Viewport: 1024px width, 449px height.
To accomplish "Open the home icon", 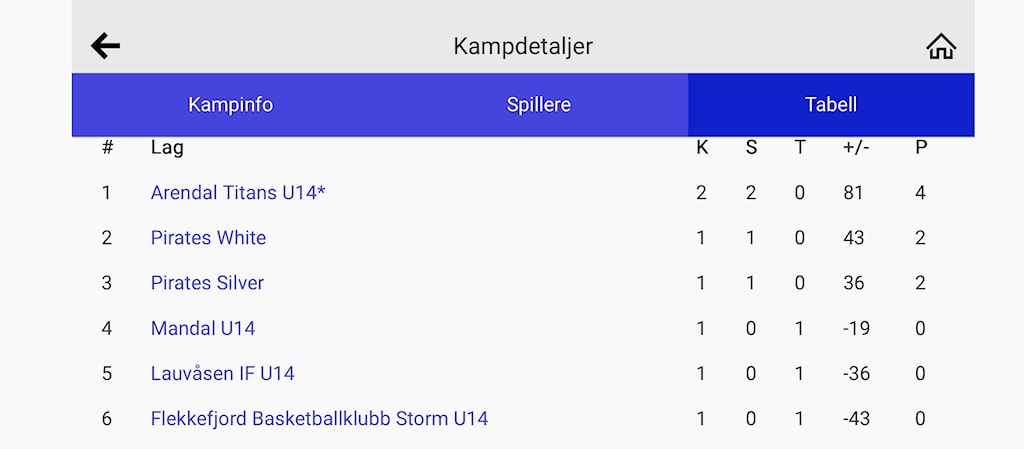I will pos(940,46).
